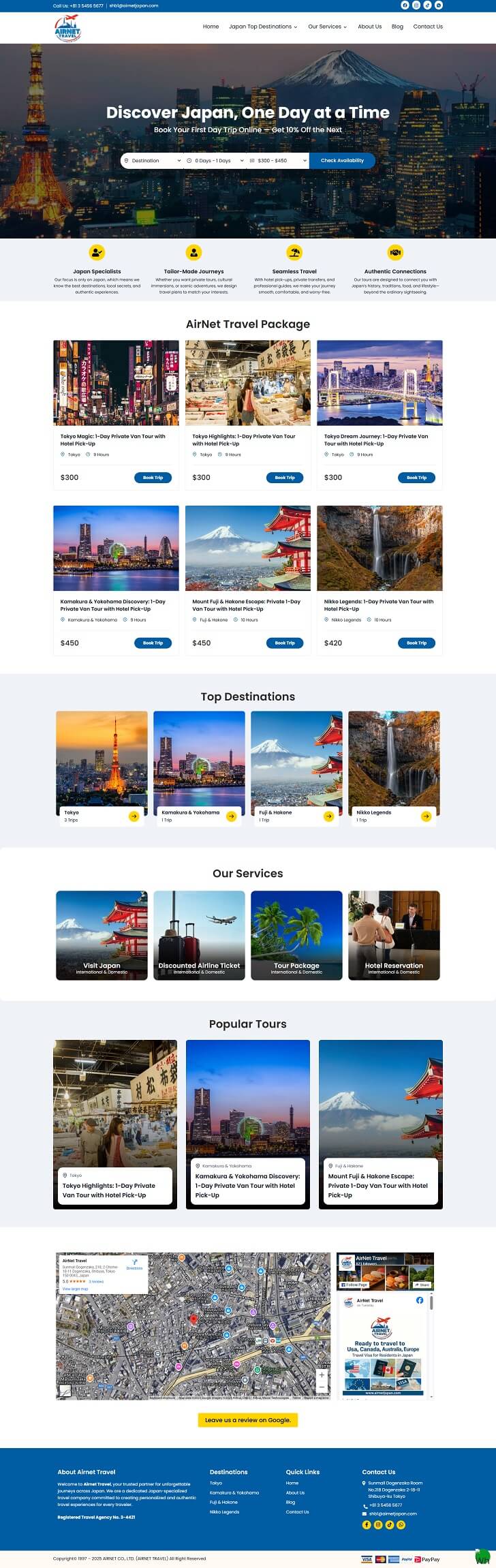Viewport: 496px width, 1568px height.
Task: Open Discounted Airline Ticket service
Action: click(x=199, y=935)
